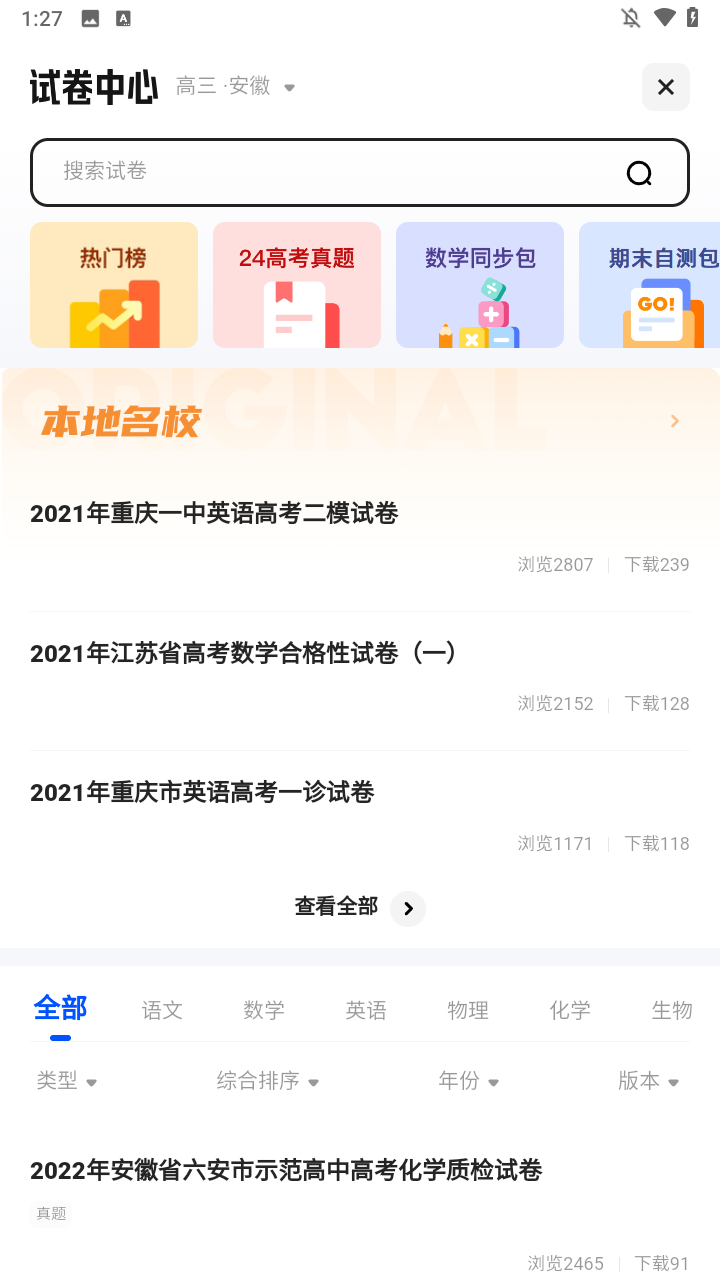Tap the image icon in the status bar
The height and width of the screenshot is (1280, 720).
click(89, 17)
